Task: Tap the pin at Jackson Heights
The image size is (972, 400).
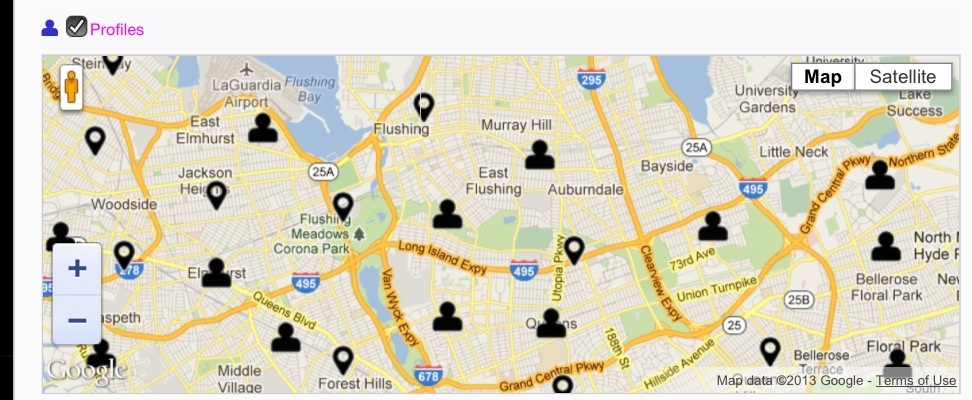Action: (x=216, y=194)
